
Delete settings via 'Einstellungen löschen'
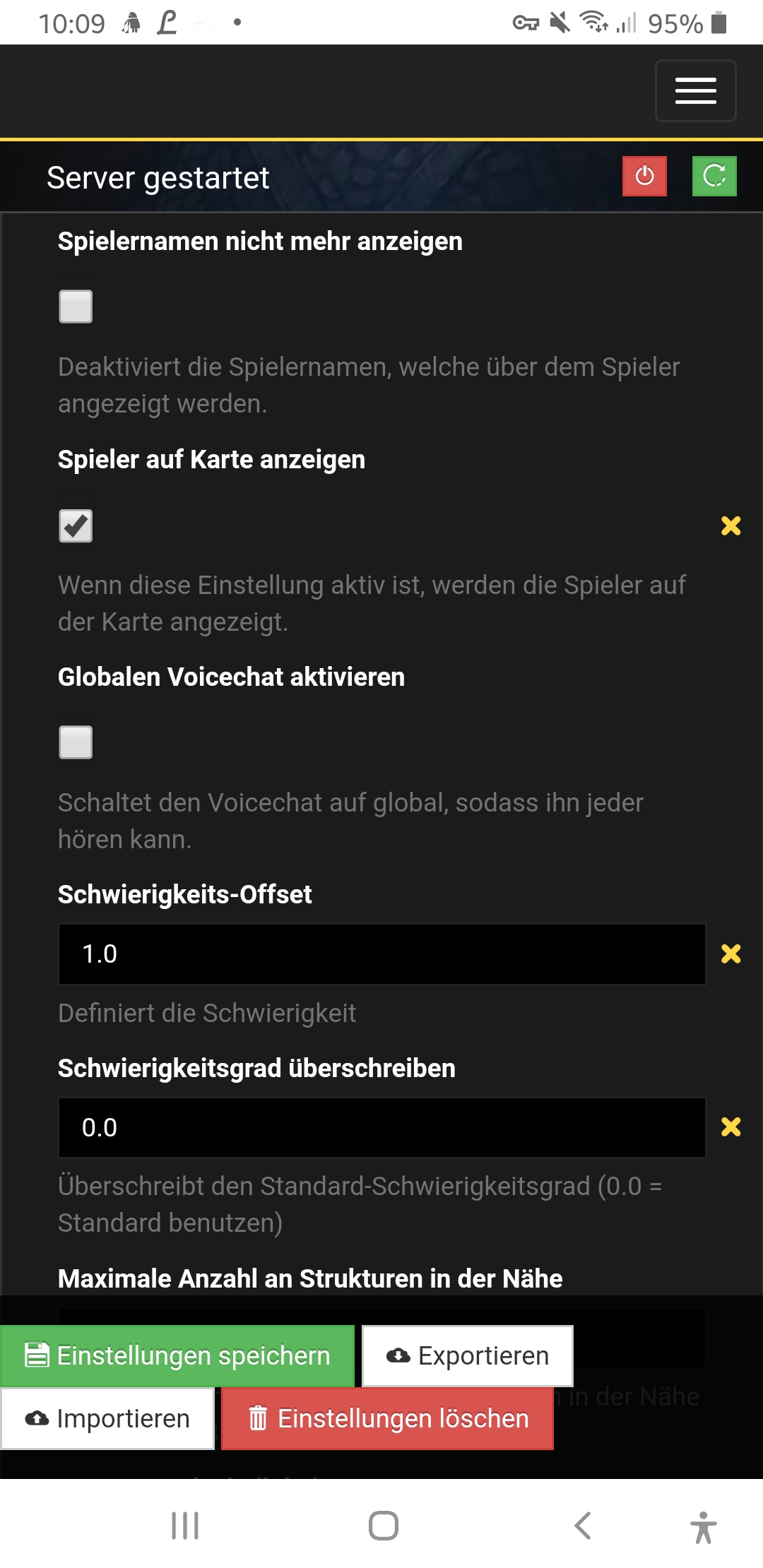click(x=387, y=1418)
